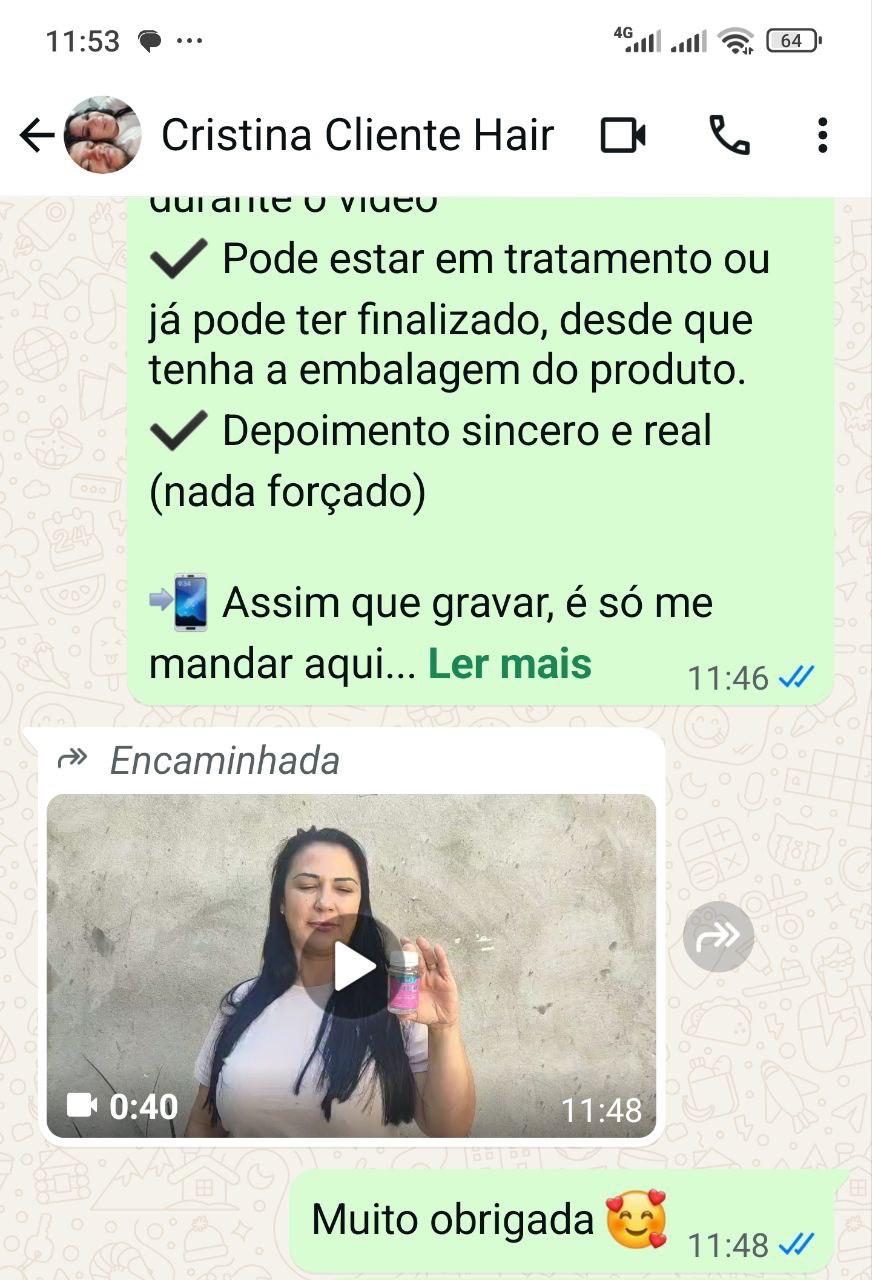Go back to the chats list
This screenshot has height=1280, width=872.
click(x=36, y=135)
